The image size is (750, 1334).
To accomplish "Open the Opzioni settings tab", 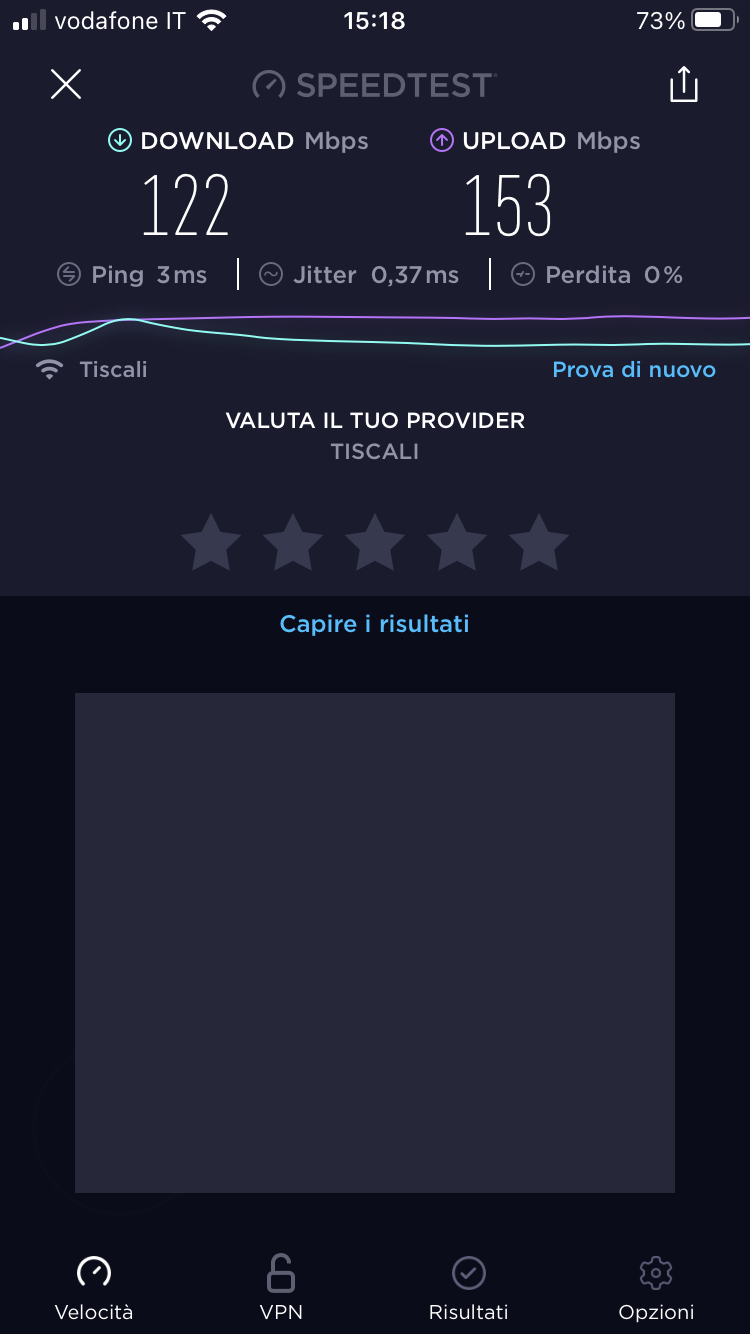I will tap(656, 1287).
